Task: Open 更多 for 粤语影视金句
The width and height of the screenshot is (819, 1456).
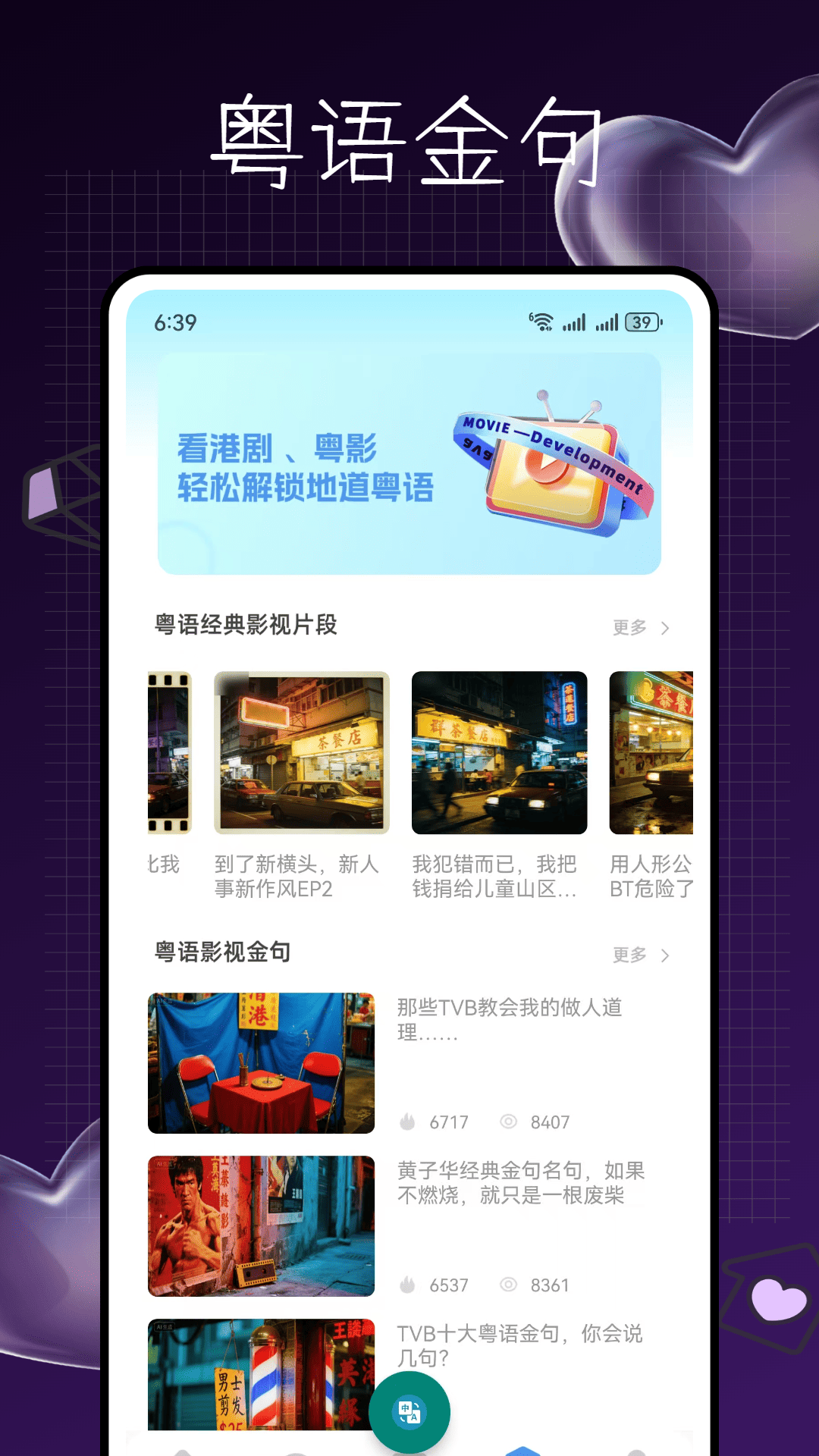Action: tap(631, 955)
